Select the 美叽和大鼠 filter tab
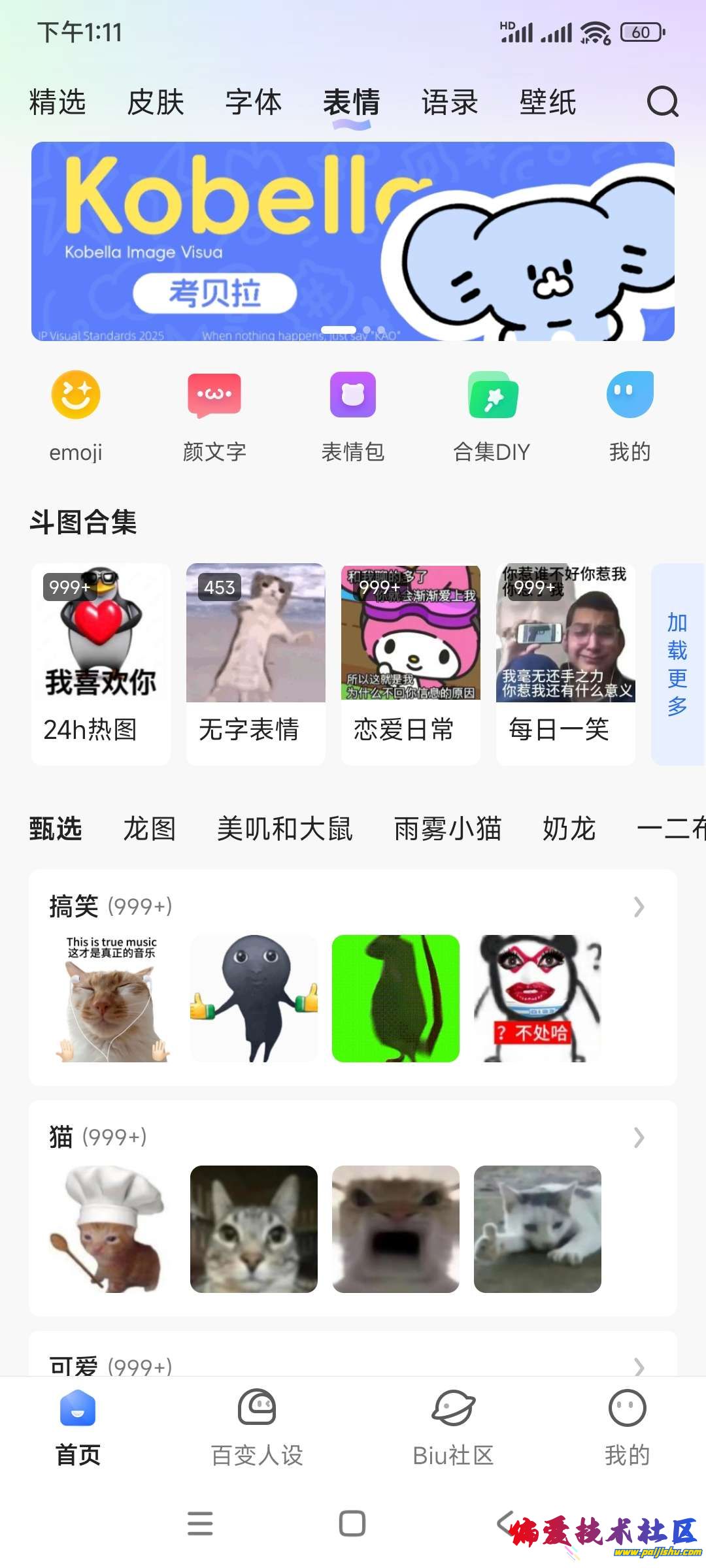706x1568 pixels. [x=285, y=829]
